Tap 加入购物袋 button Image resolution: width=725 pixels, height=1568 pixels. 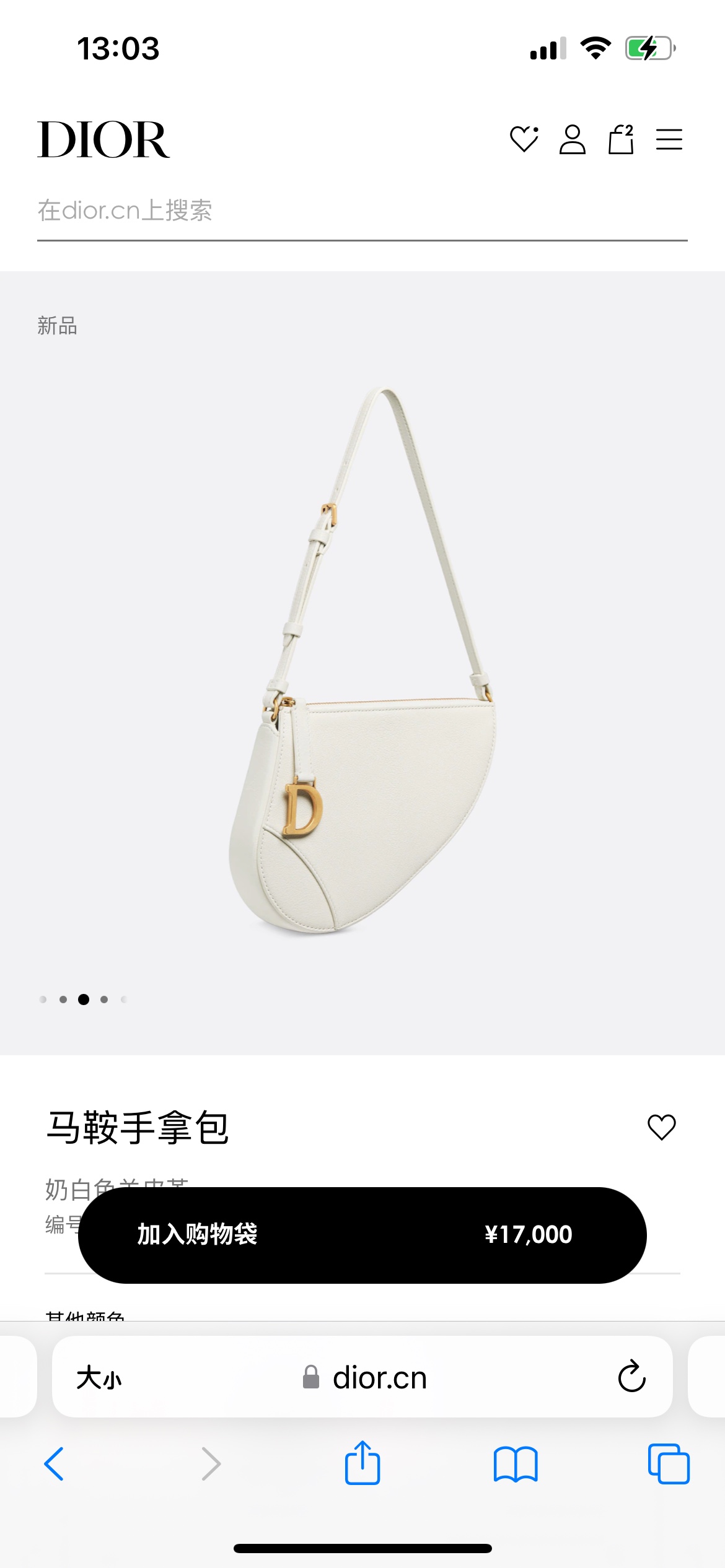coord(362,1235)
